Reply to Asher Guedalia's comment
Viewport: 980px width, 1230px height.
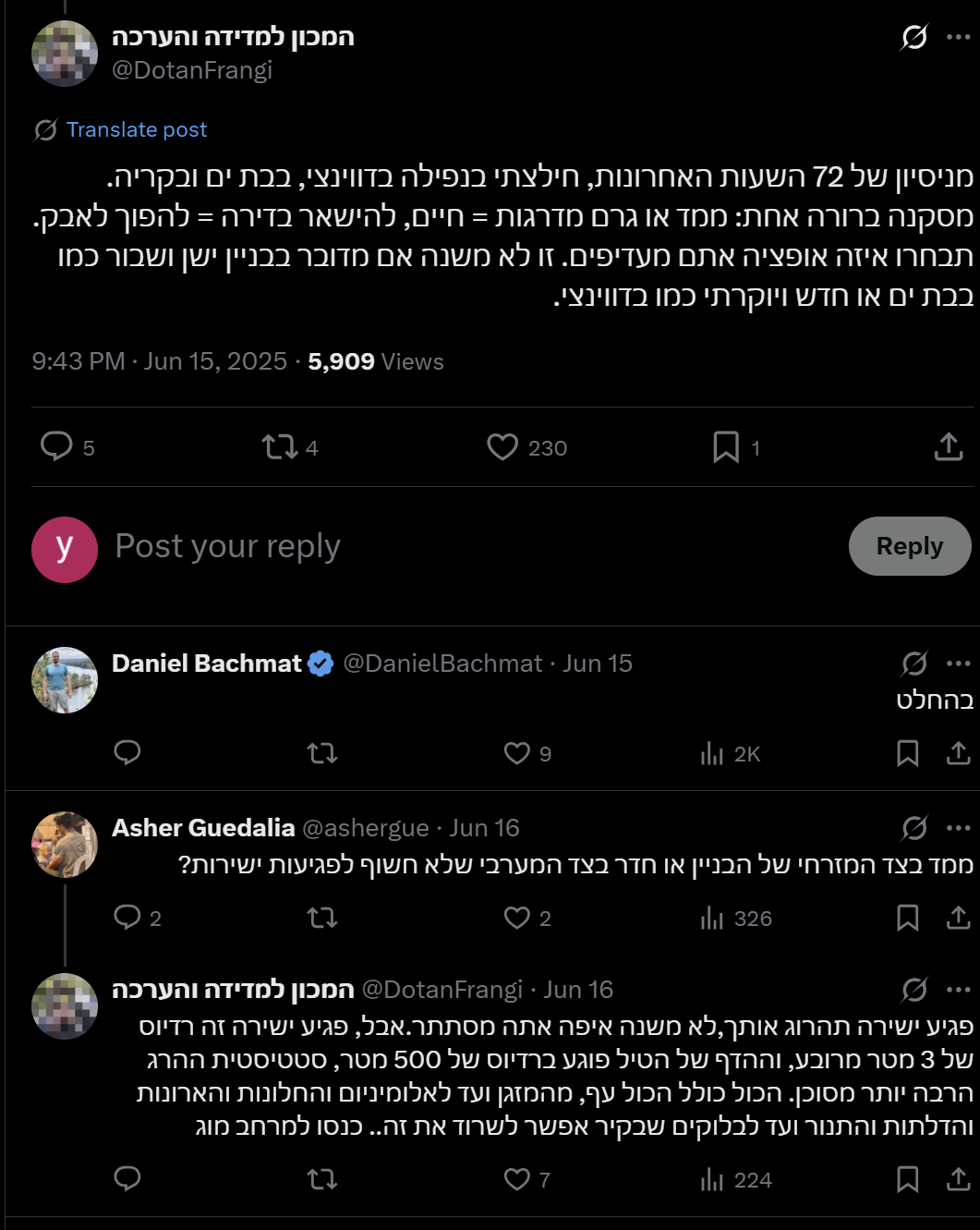pos(127,917)
